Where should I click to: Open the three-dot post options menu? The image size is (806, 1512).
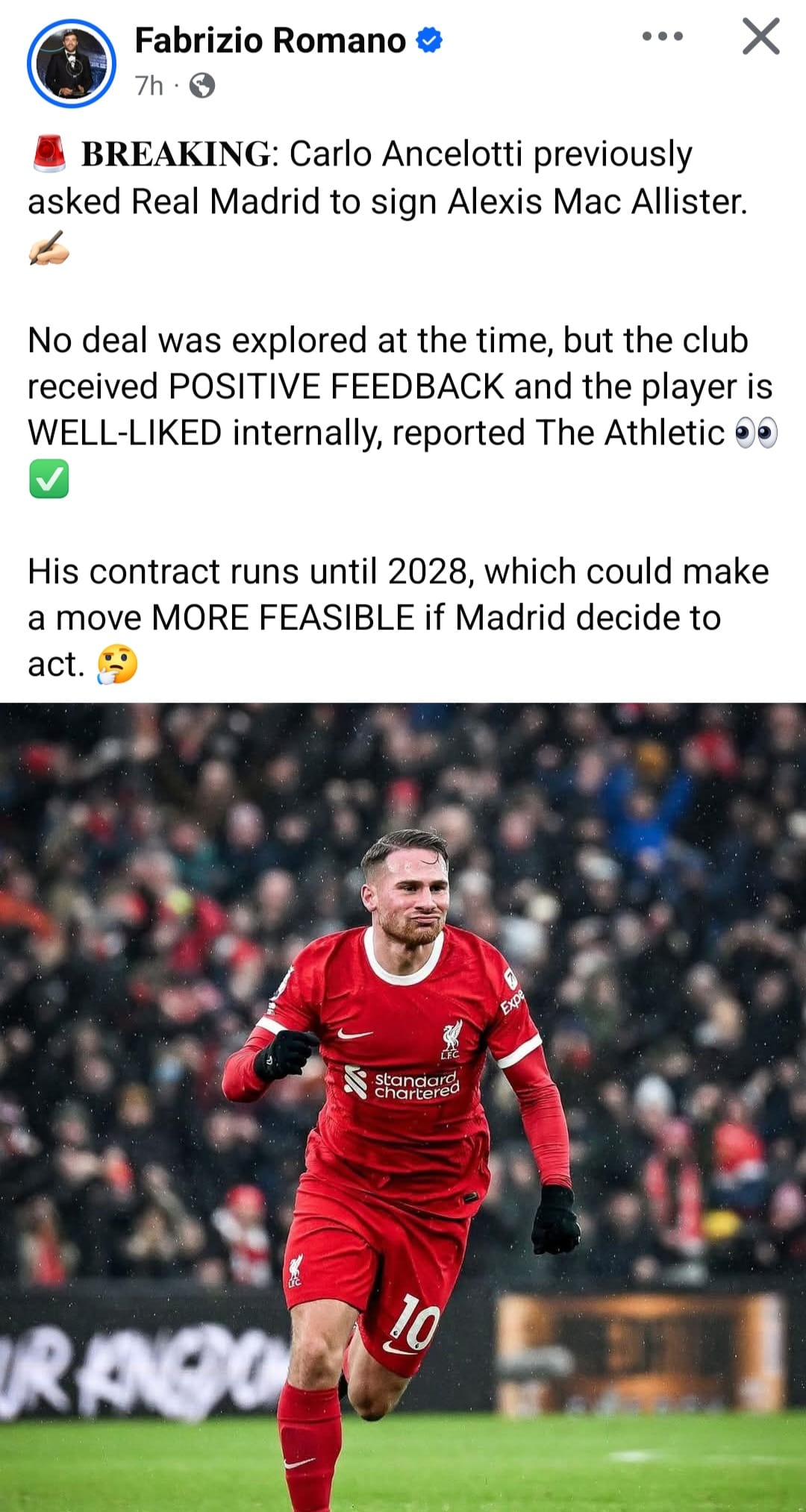tap(662, 37)
